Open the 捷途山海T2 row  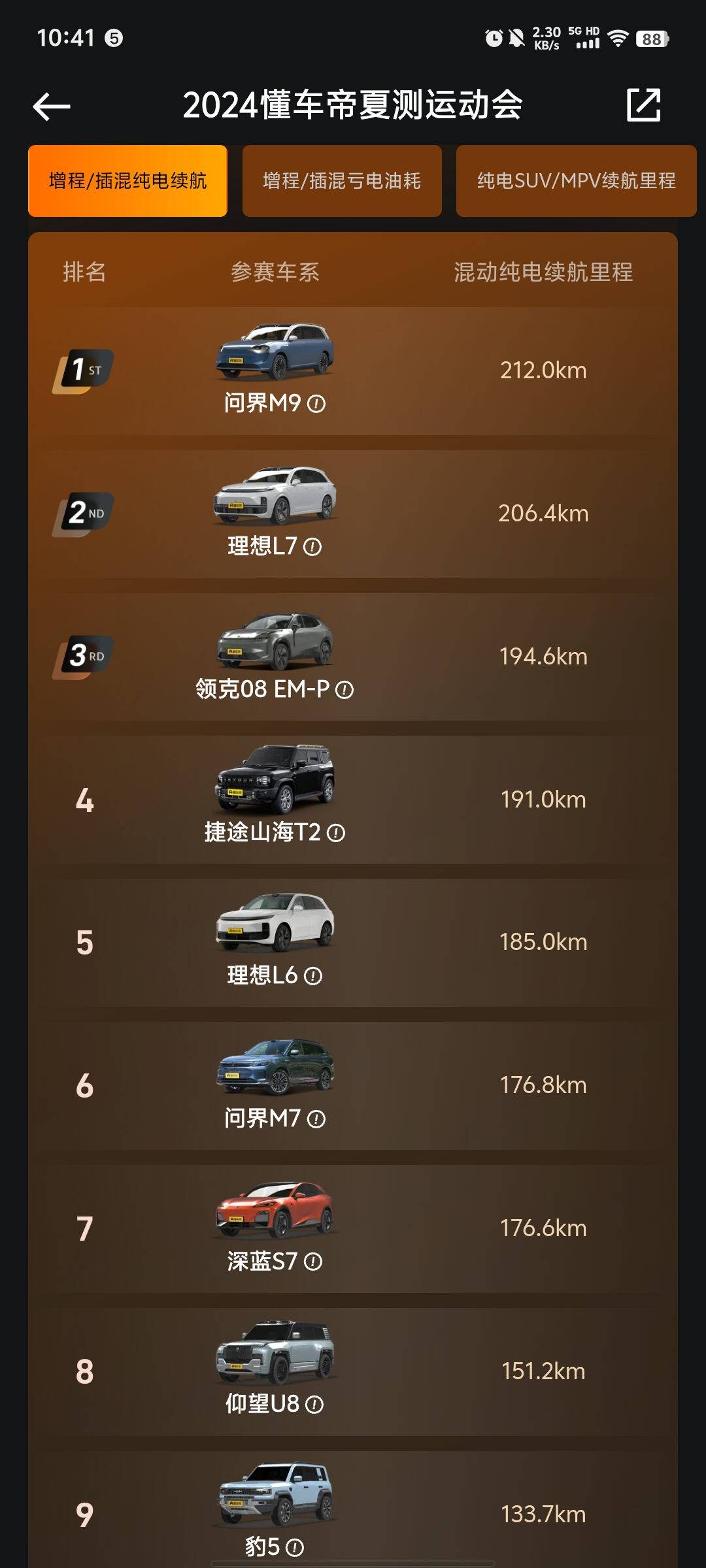click(x=353, y=800)
